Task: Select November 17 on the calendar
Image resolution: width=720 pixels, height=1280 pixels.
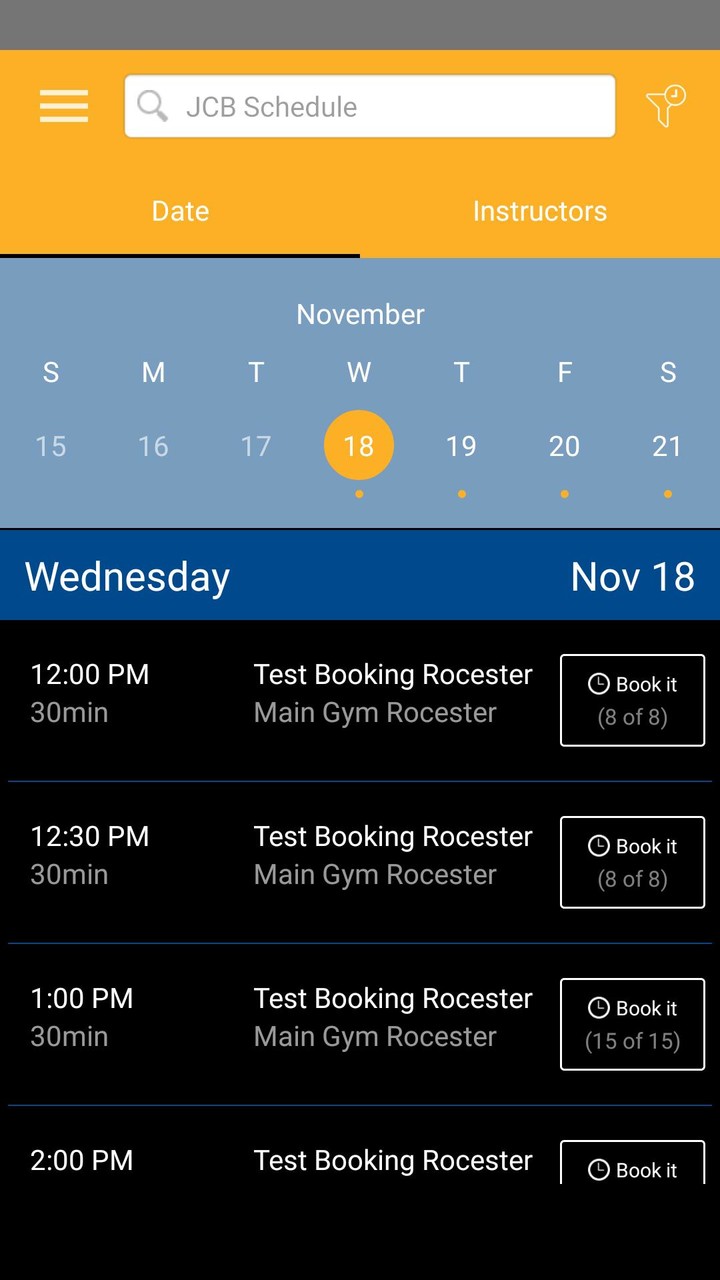Action: (x=256, y=446)
